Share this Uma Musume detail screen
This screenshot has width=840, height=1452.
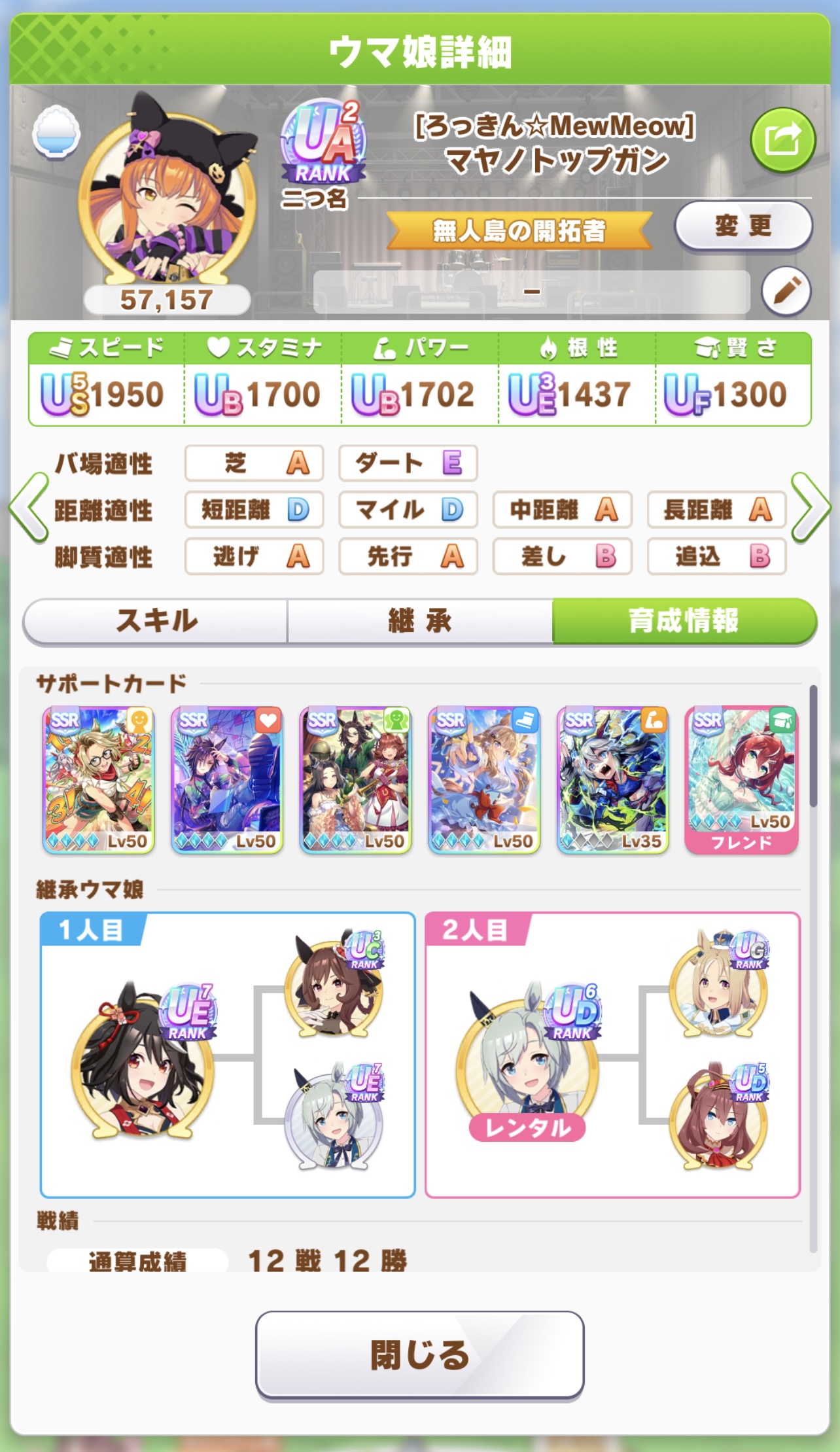tap(782, 139)
